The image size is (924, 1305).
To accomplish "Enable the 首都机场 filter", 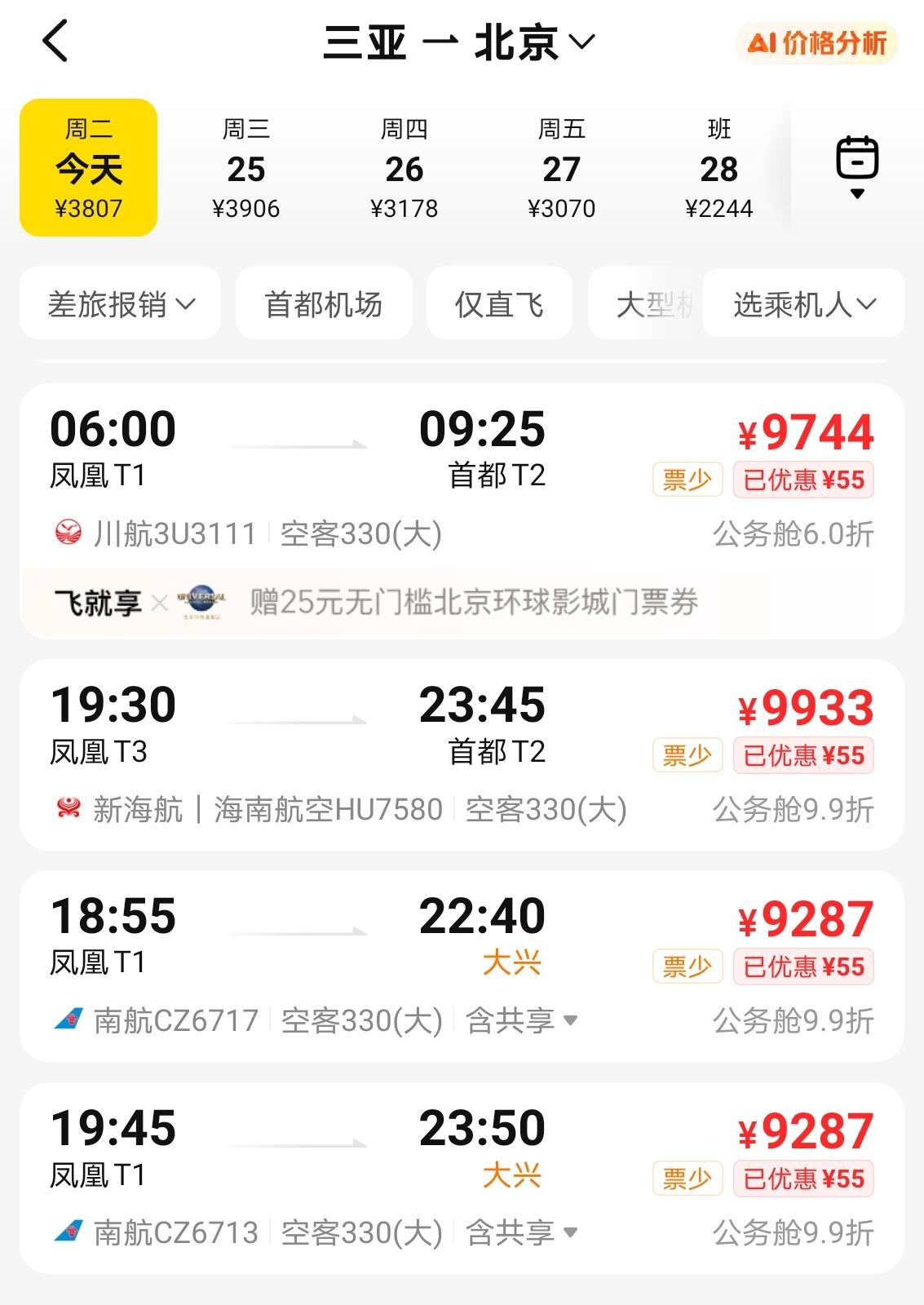I will coord(323,303).
